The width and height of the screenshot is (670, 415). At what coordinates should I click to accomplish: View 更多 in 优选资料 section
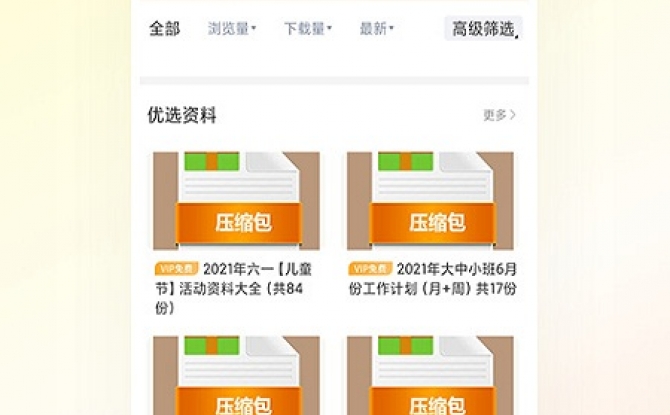point(499,115)
